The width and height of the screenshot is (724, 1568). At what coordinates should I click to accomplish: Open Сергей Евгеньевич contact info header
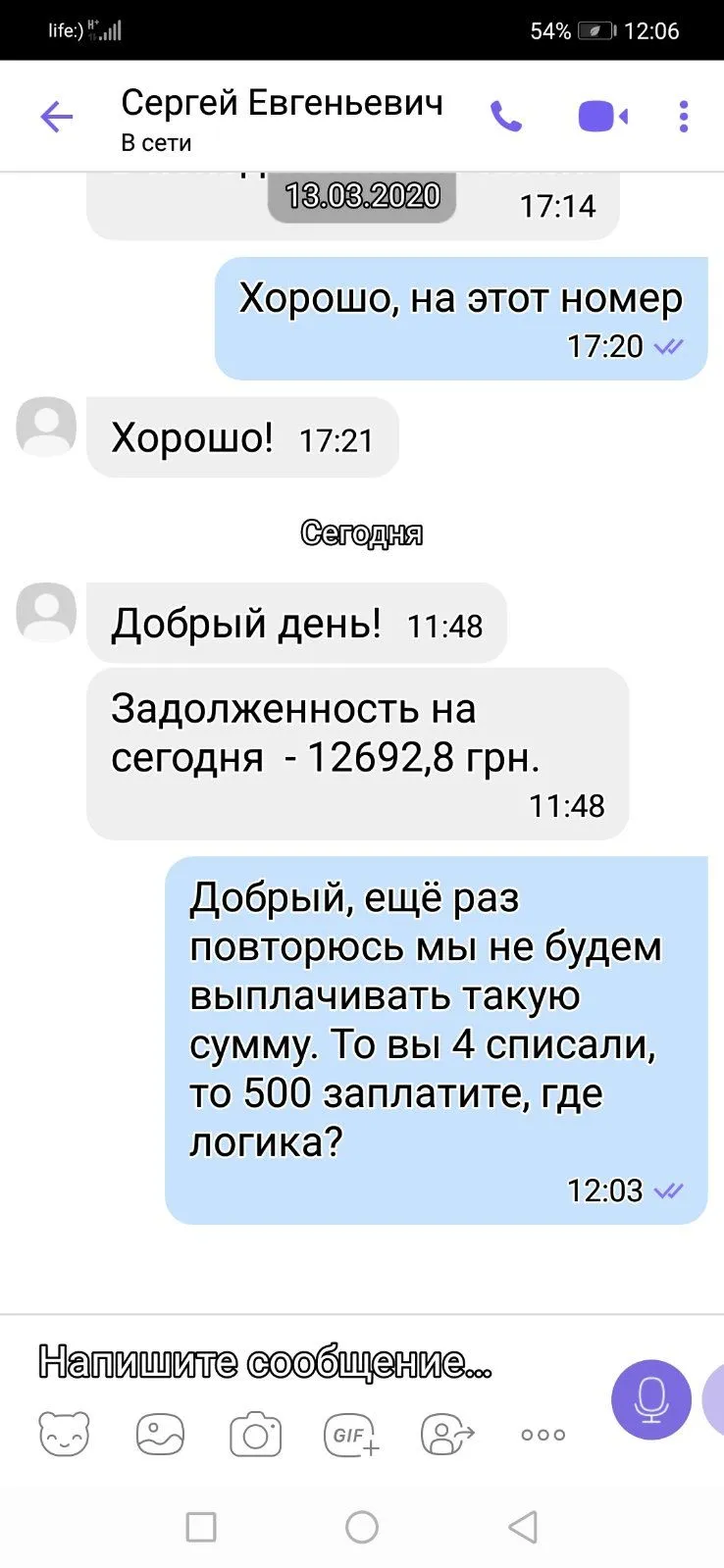tap(282, 118)
